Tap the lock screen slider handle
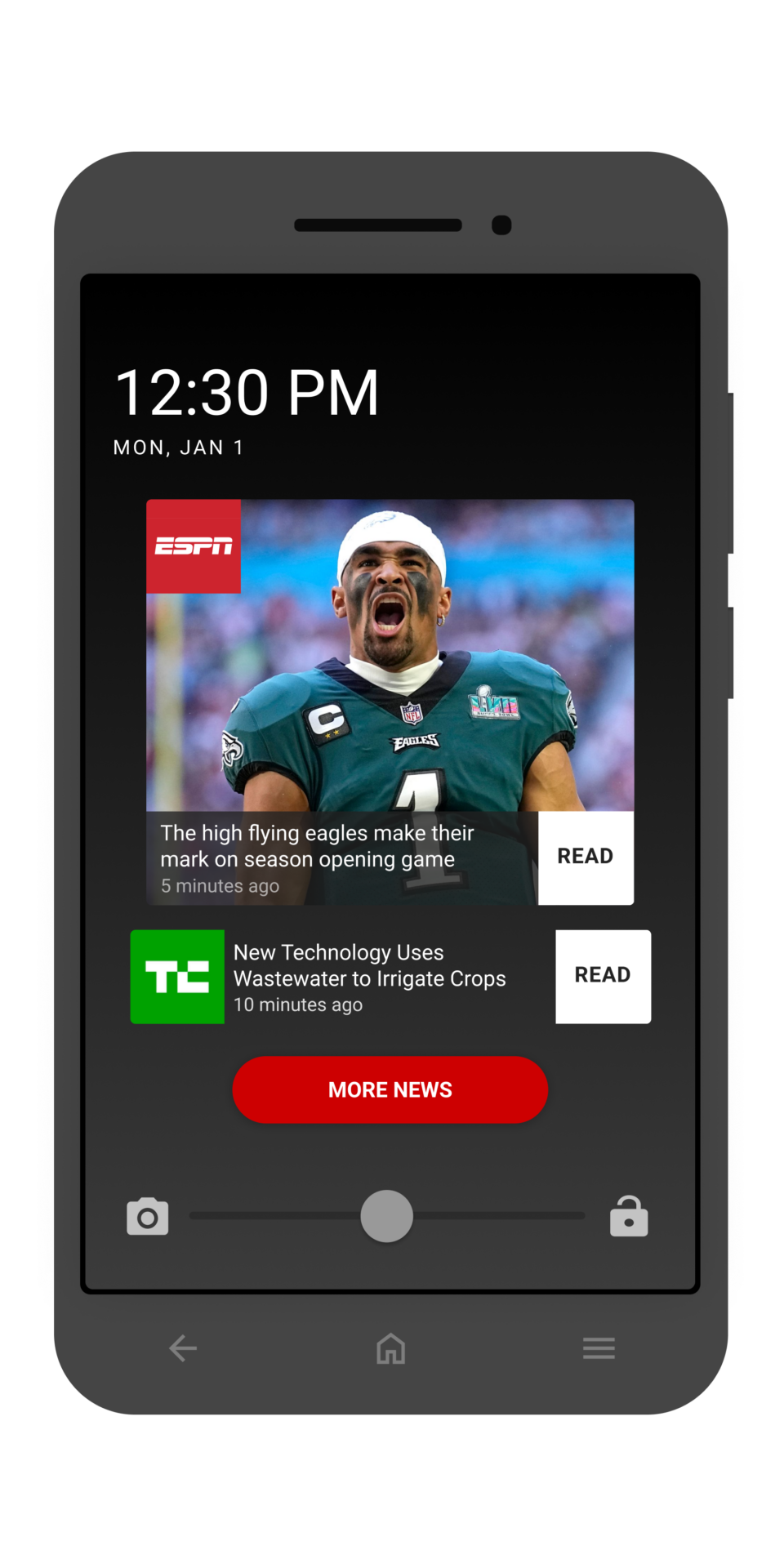The width and height of the screenshot is (784, 1568). [387, 1216]
